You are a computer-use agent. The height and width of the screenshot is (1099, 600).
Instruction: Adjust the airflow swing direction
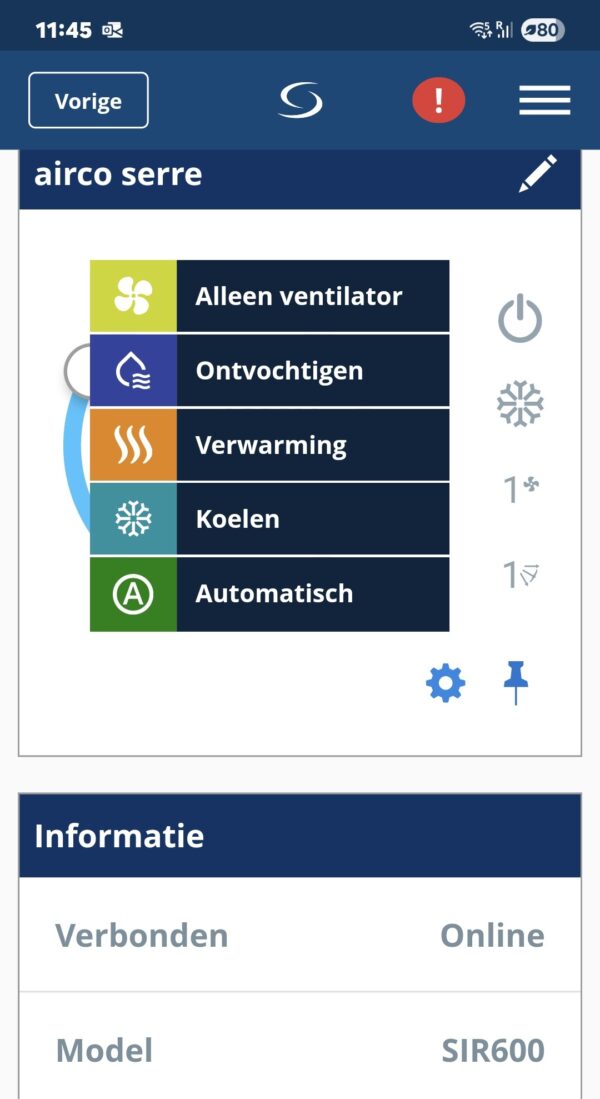click(520, 575)
